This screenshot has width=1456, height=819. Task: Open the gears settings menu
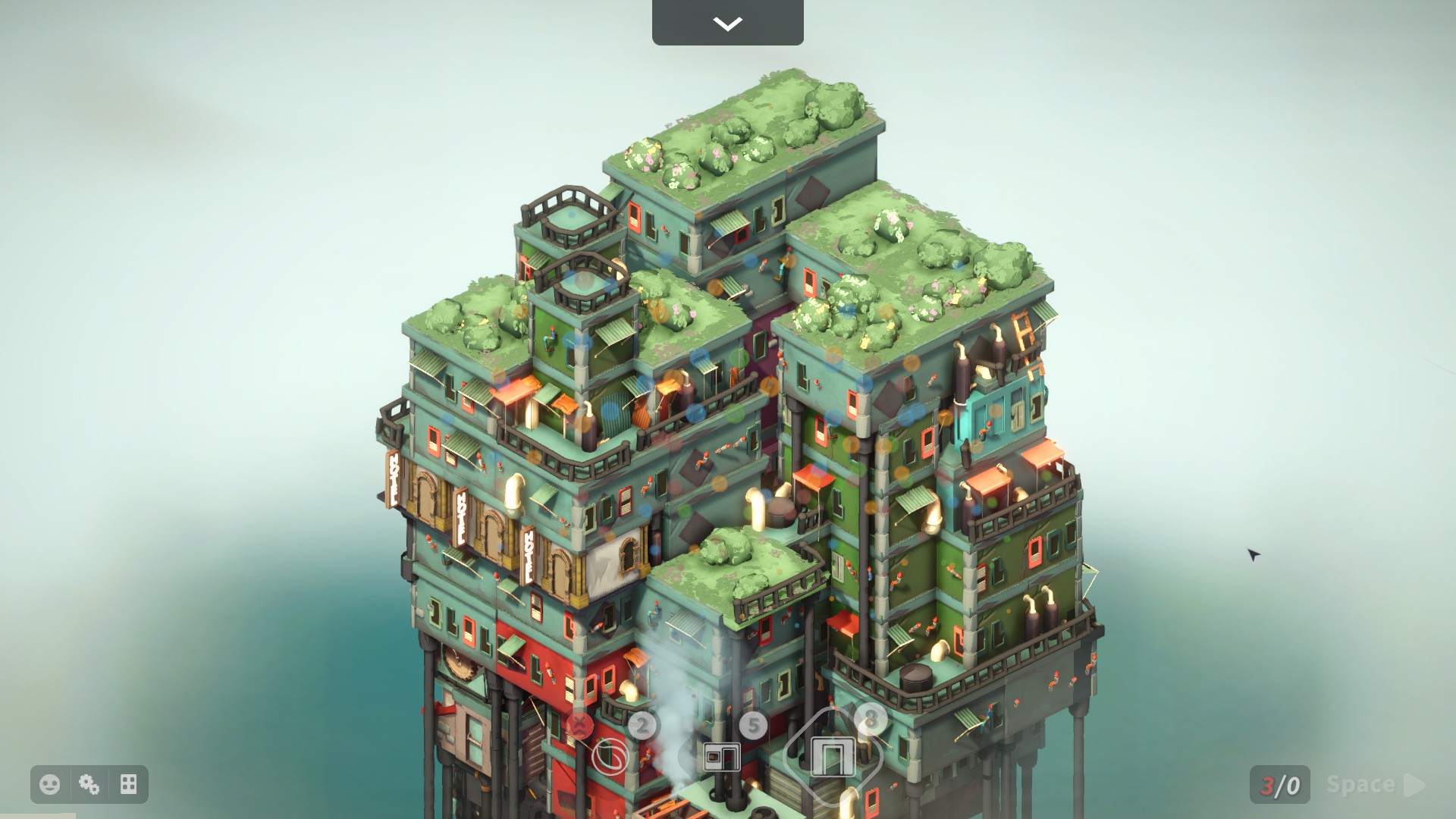pos(89,784)
